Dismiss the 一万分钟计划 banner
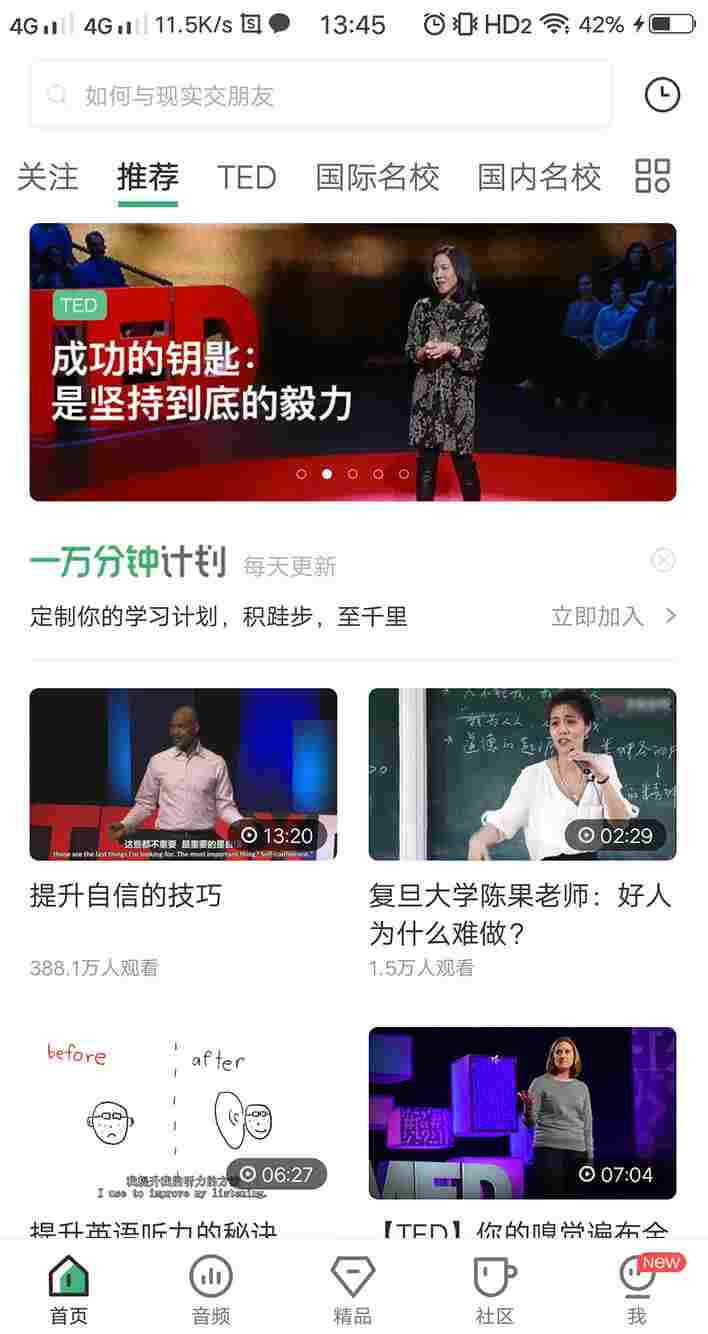Viewport: 708px width, 1334px height. click(x=663, y=560)
